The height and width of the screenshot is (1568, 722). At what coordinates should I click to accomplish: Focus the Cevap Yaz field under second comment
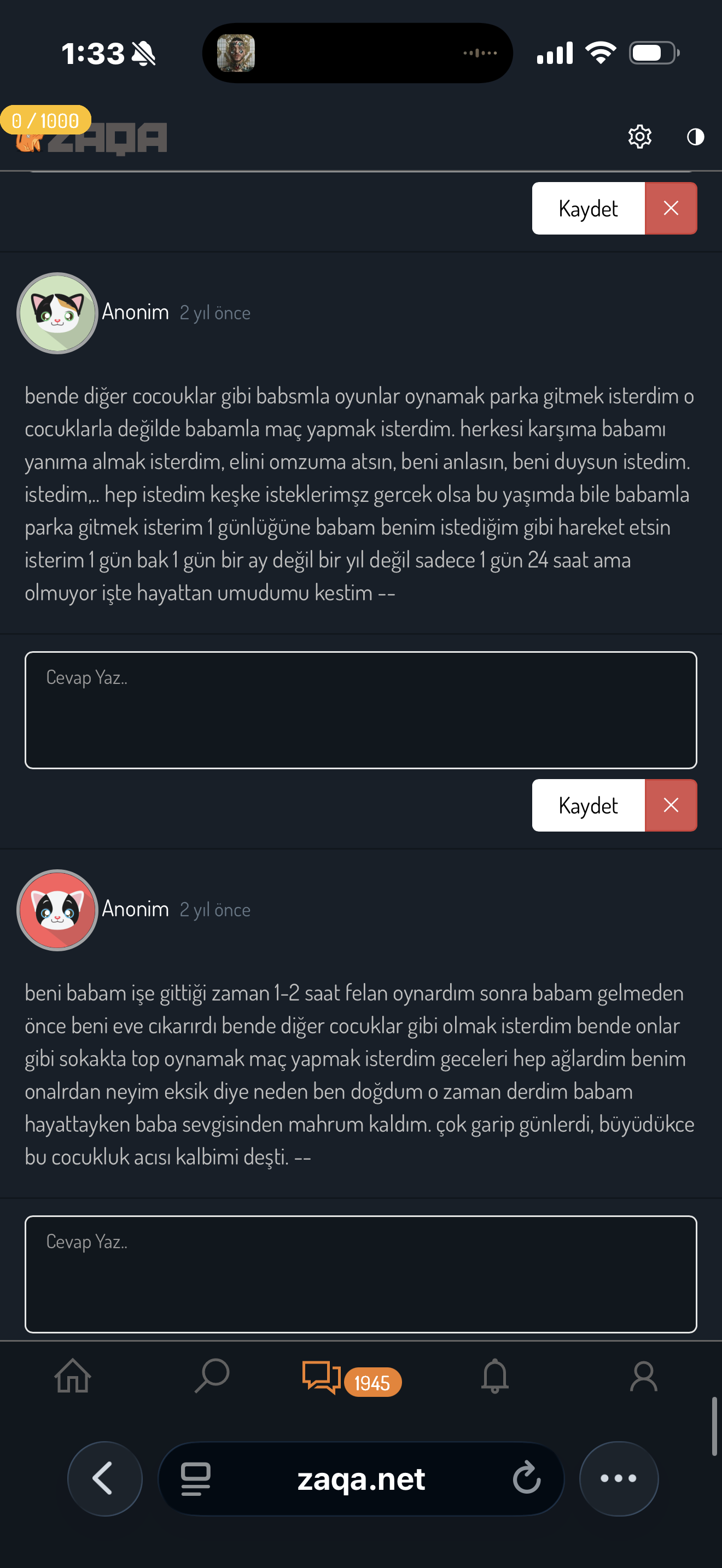[361, 1274]
